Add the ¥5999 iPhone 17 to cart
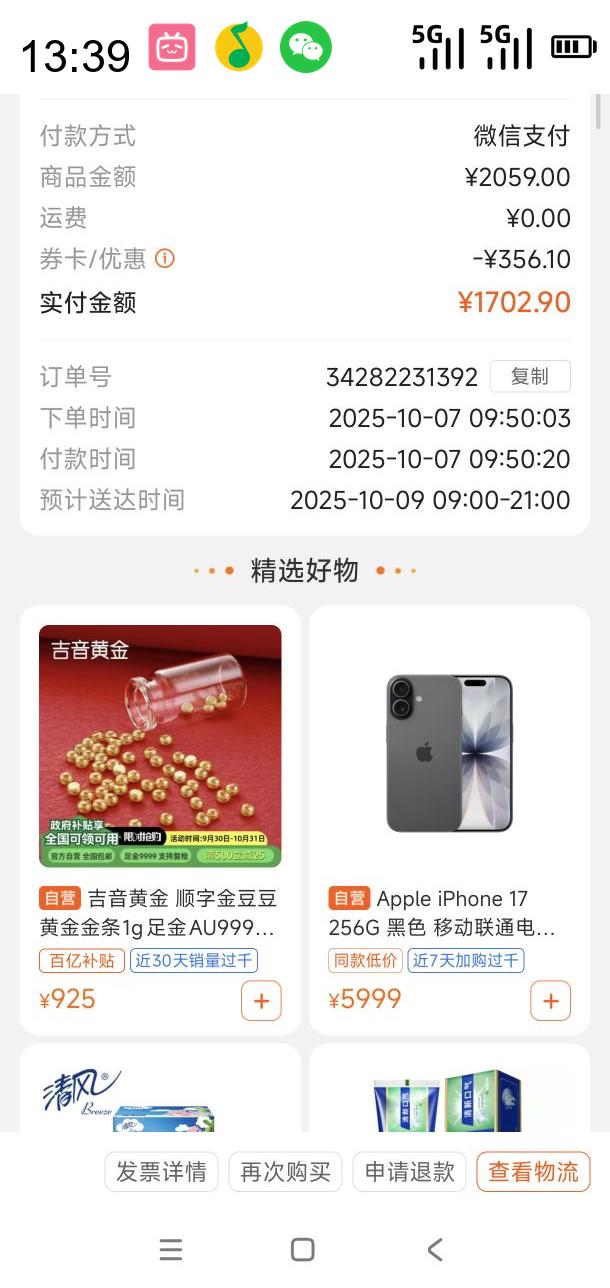The image size is (610, 1288). point(550,1001)
